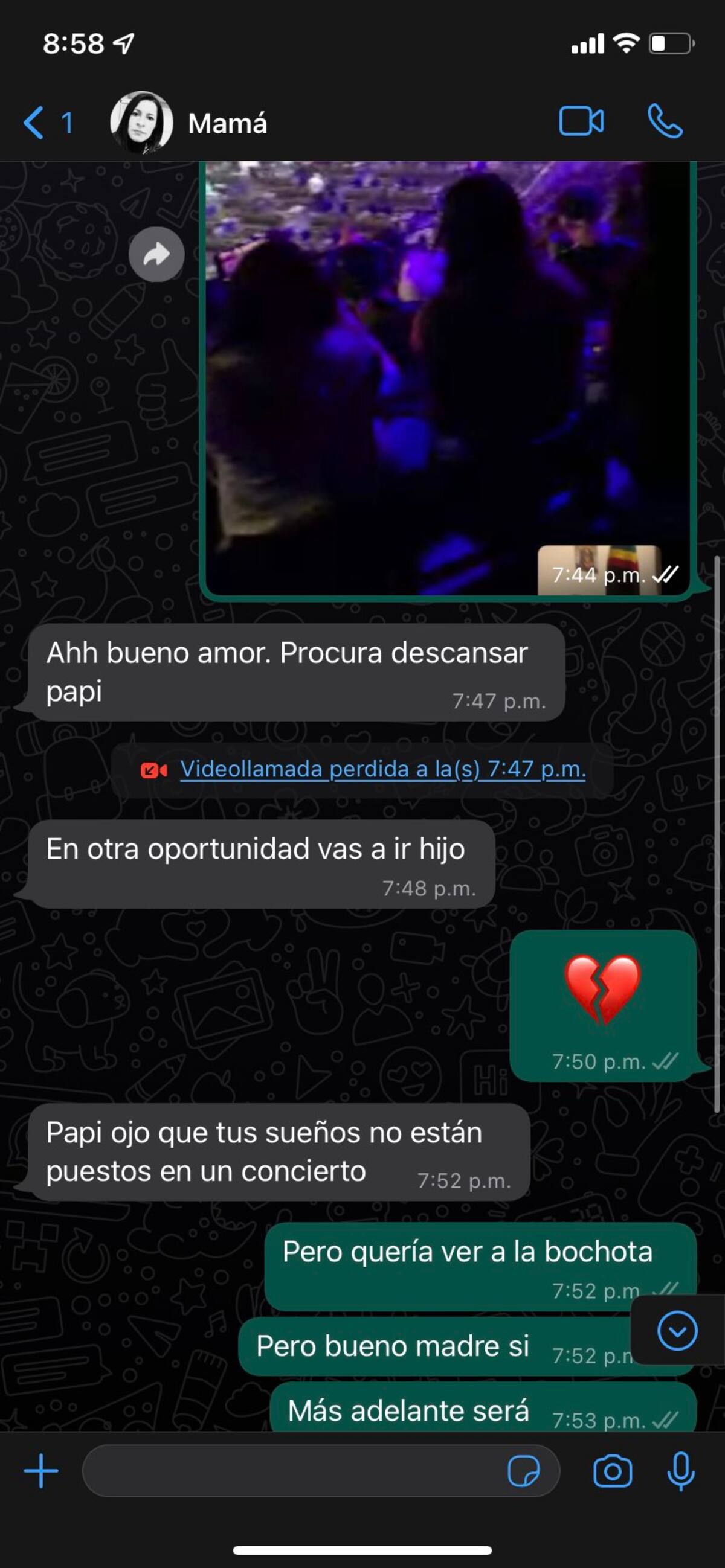The image size is (725, 1568).
Task: Open the attachment plus menu
Action: (x=41, y=1471)
